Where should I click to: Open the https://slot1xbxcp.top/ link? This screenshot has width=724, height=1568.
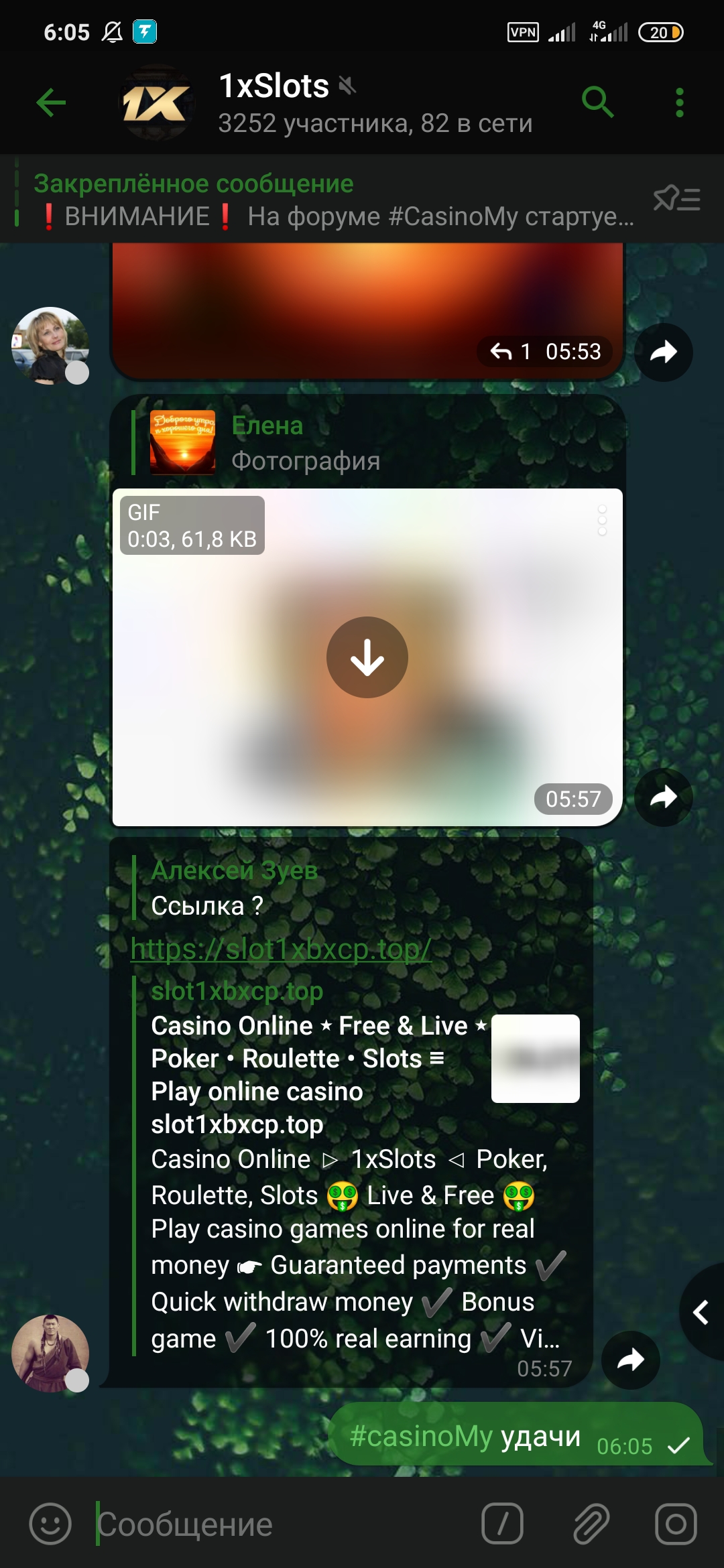tap(281, 949)
